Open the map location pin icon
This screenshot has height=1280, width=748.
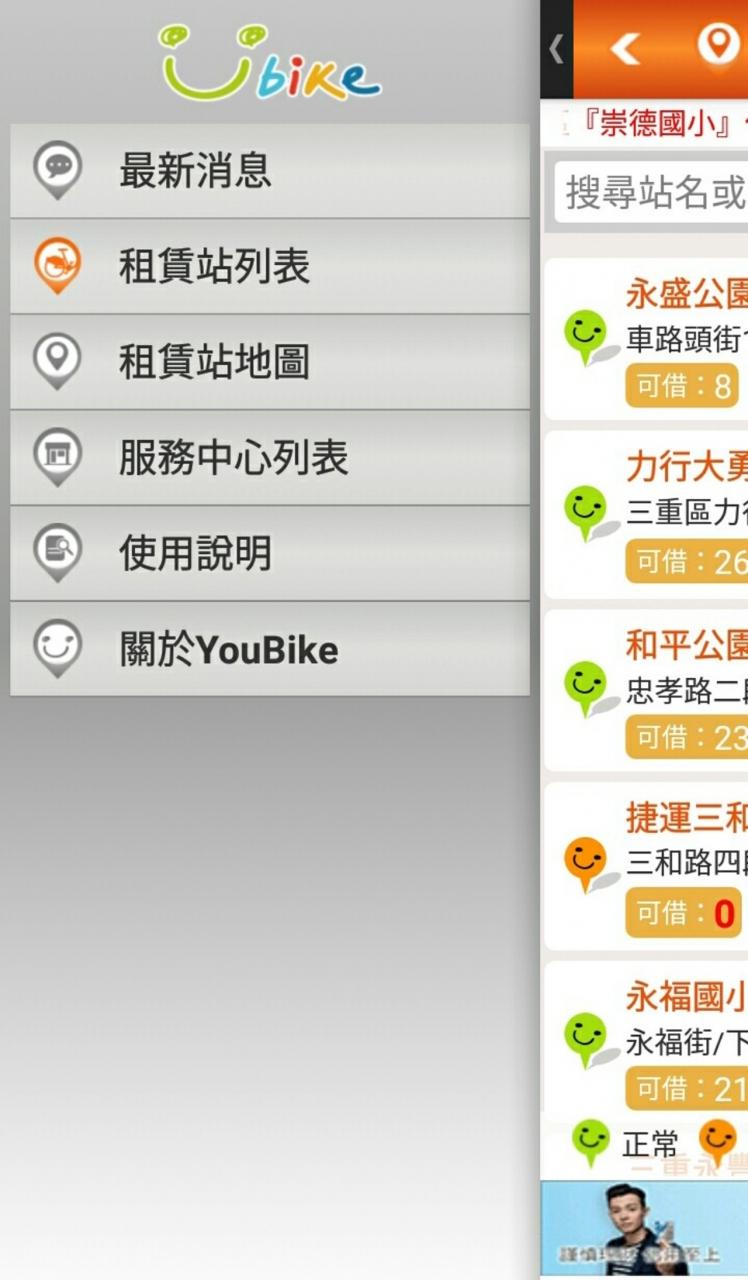[x=717, y=46]
